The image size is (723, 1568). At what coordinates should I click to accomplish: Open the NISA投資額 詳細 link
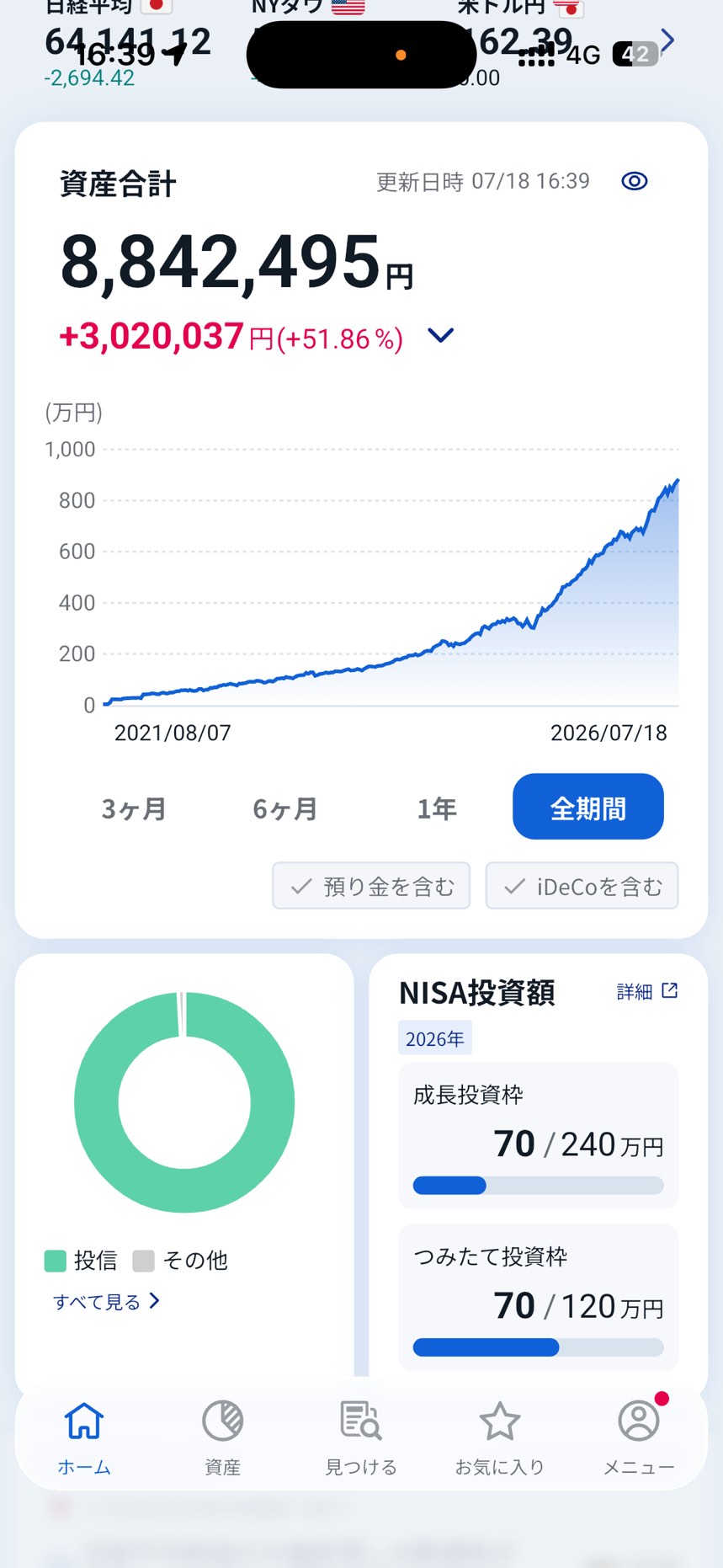click(646, 992)
